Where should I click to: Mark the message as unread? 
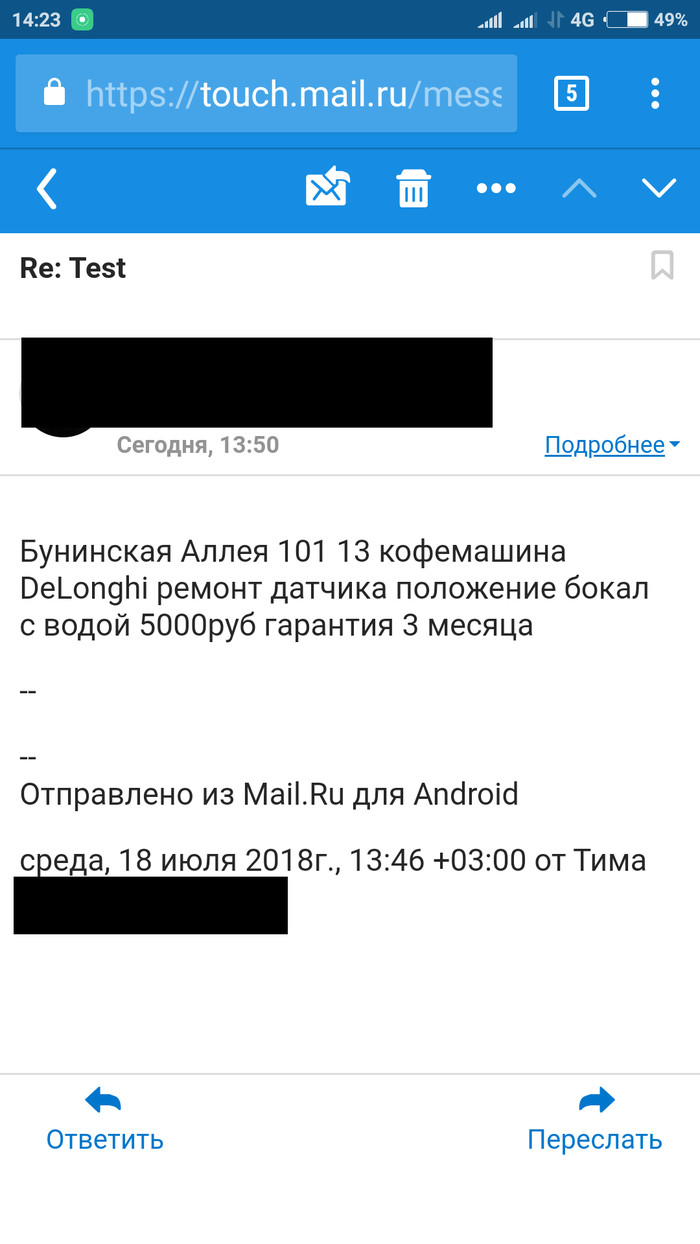coord(327,188)
